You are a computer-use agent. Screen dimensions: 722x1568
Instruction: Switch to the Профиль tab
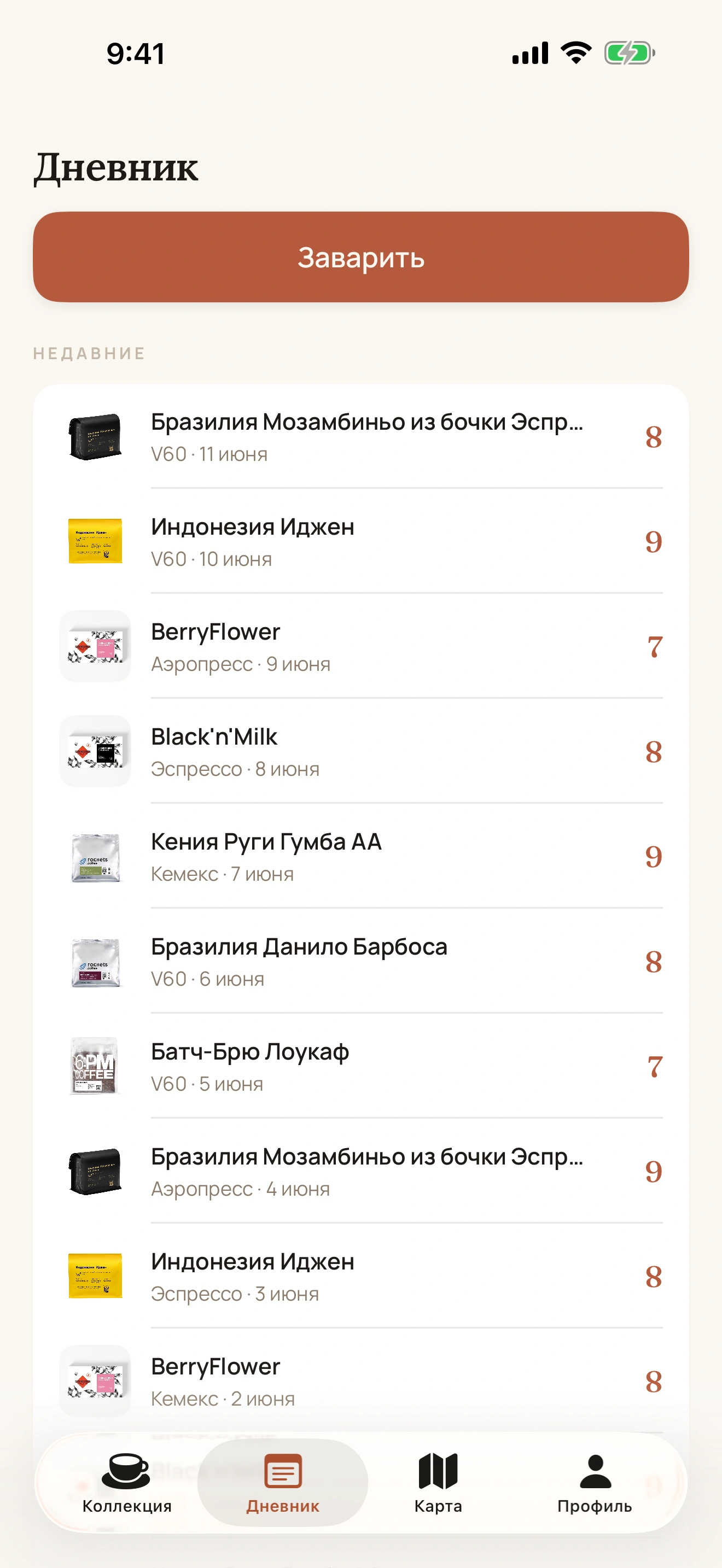pyautogui.click(x=595, y=1483)
